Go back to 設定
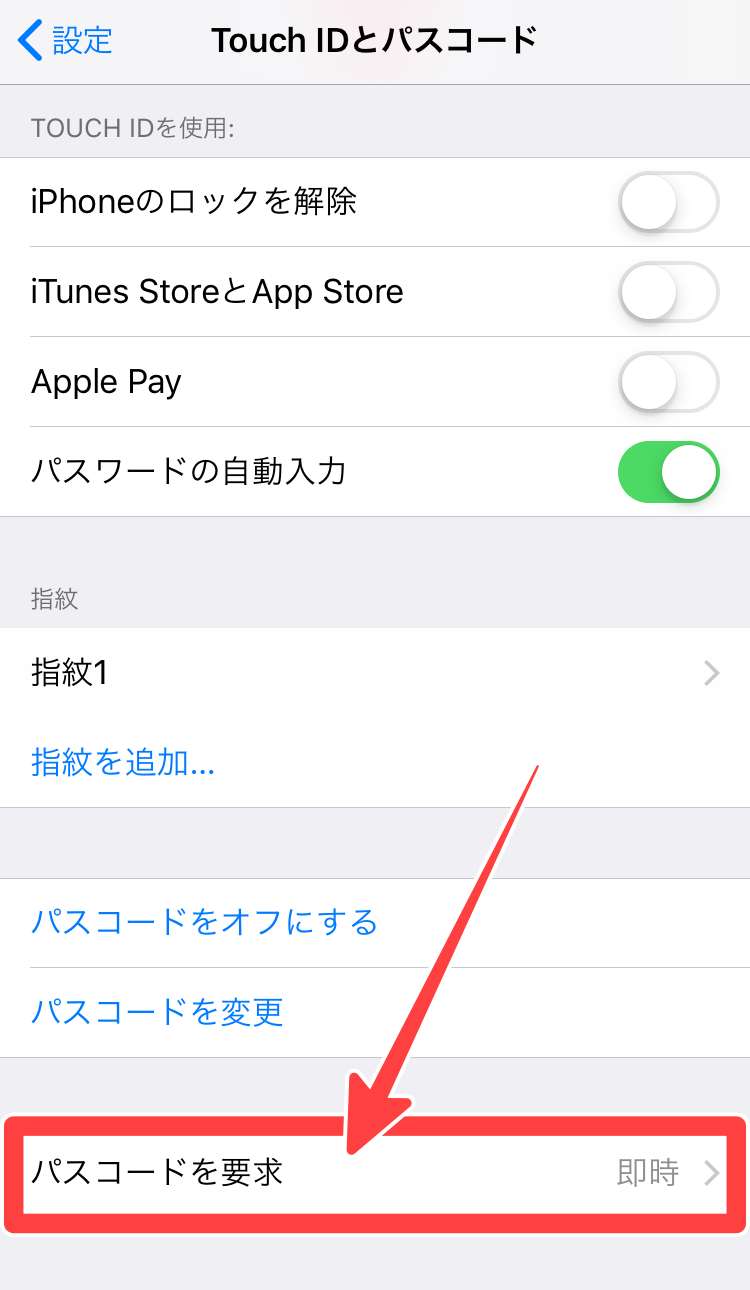Screen dimensions: 750x1290 pyautogui.click(x=66, y=41)
